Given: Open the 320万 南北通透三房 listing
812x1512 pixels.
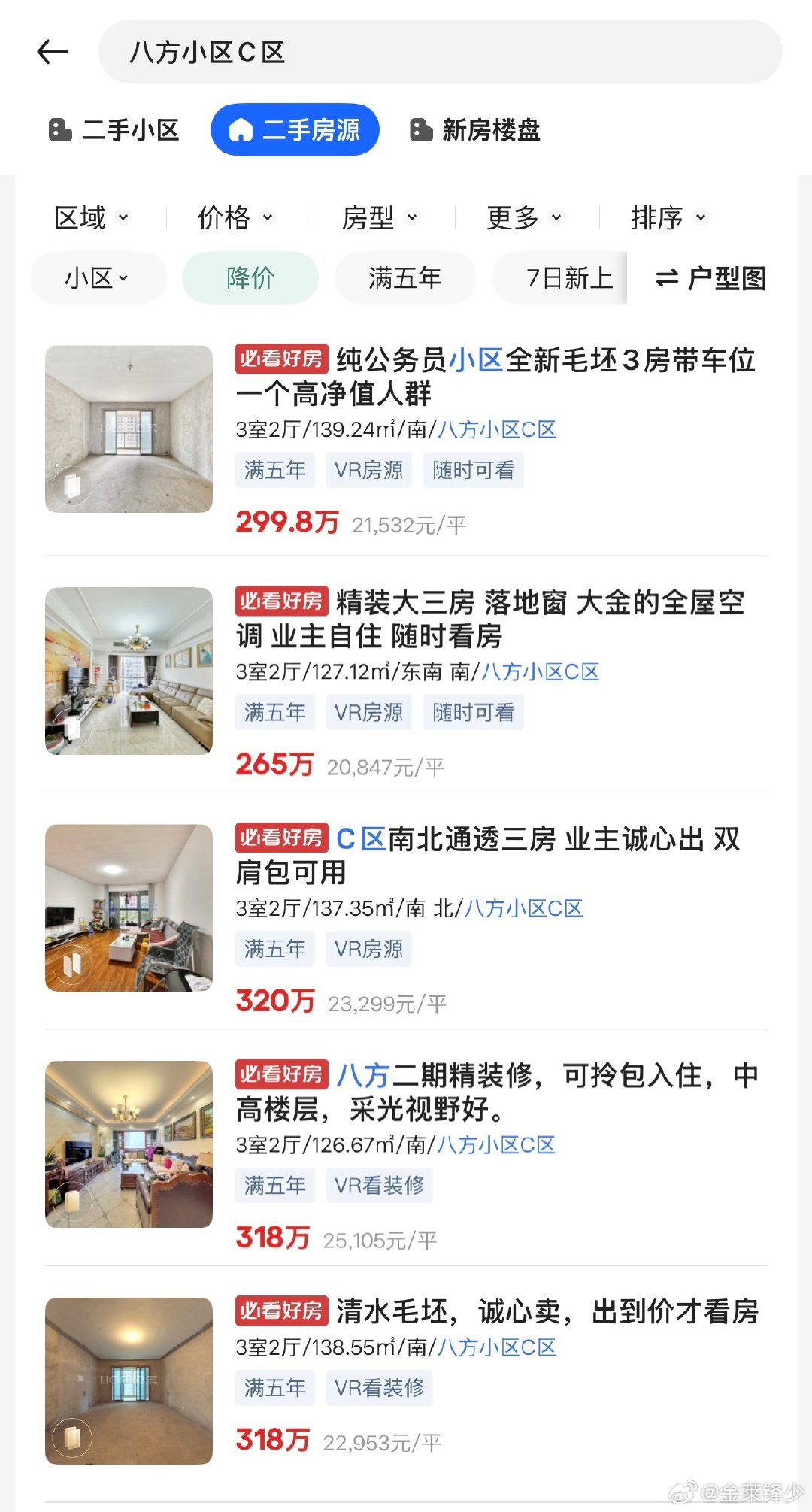Looking at the screenshot, I should pyautogui.click(x=406, y=919).
